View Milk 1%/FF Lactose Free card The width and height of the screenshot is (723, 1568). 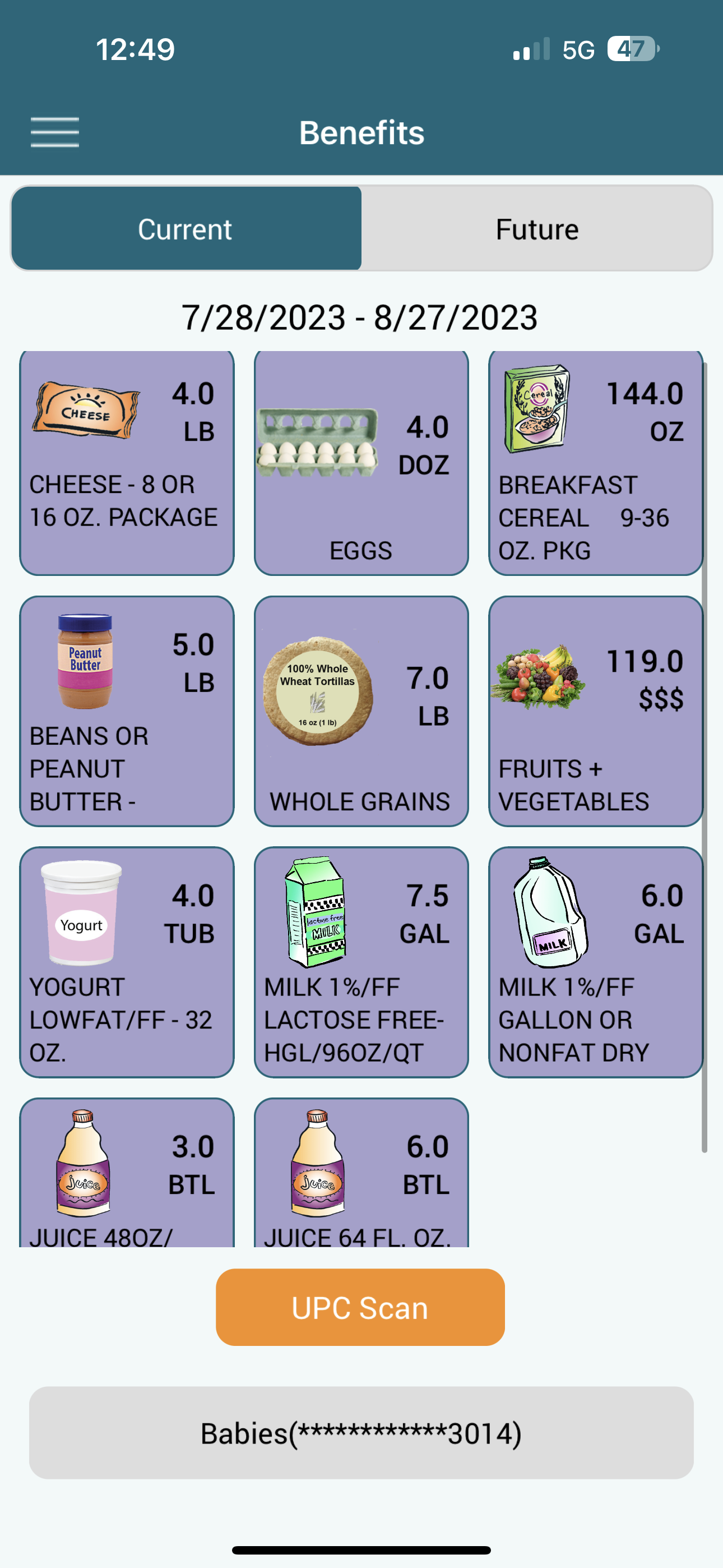[x=361, y=962]
